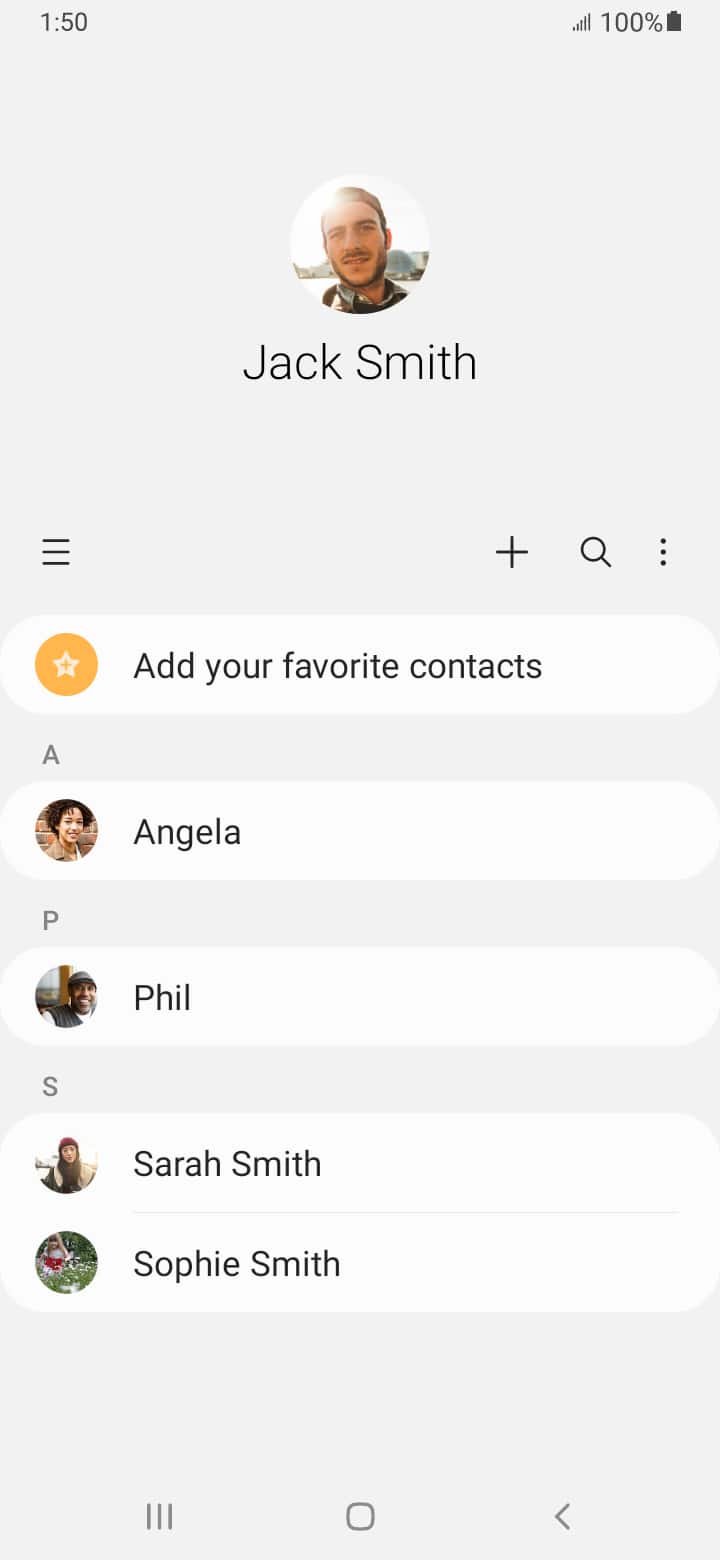Open Sophie Smith's contact
This screenshot has height=1560, width=720.
360,1263
